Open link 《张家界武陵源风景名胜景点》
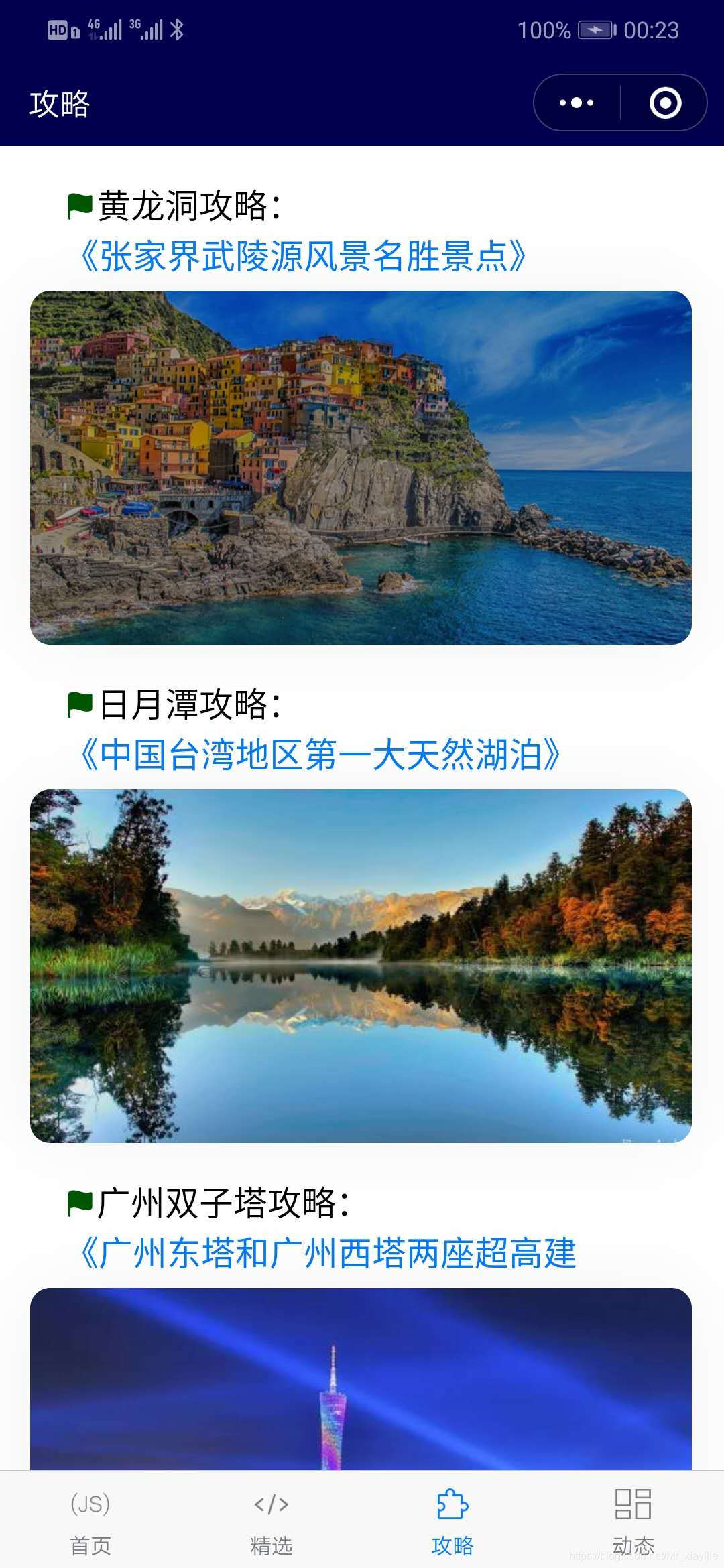Image resolution: width=724 pixels, height=1568 pixels. pos(302,257)
